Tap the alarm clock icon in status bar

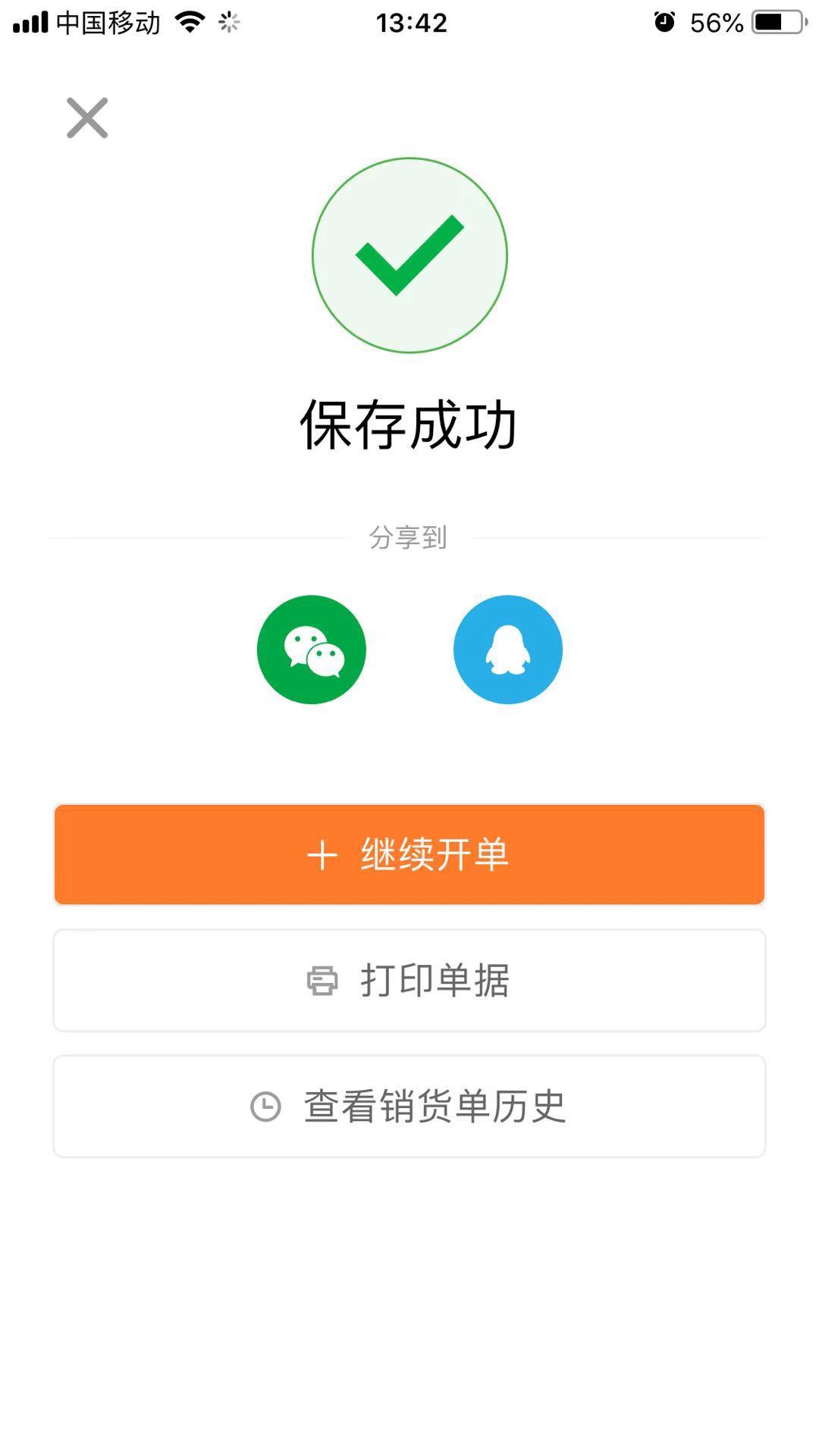[x=663, y=21]
